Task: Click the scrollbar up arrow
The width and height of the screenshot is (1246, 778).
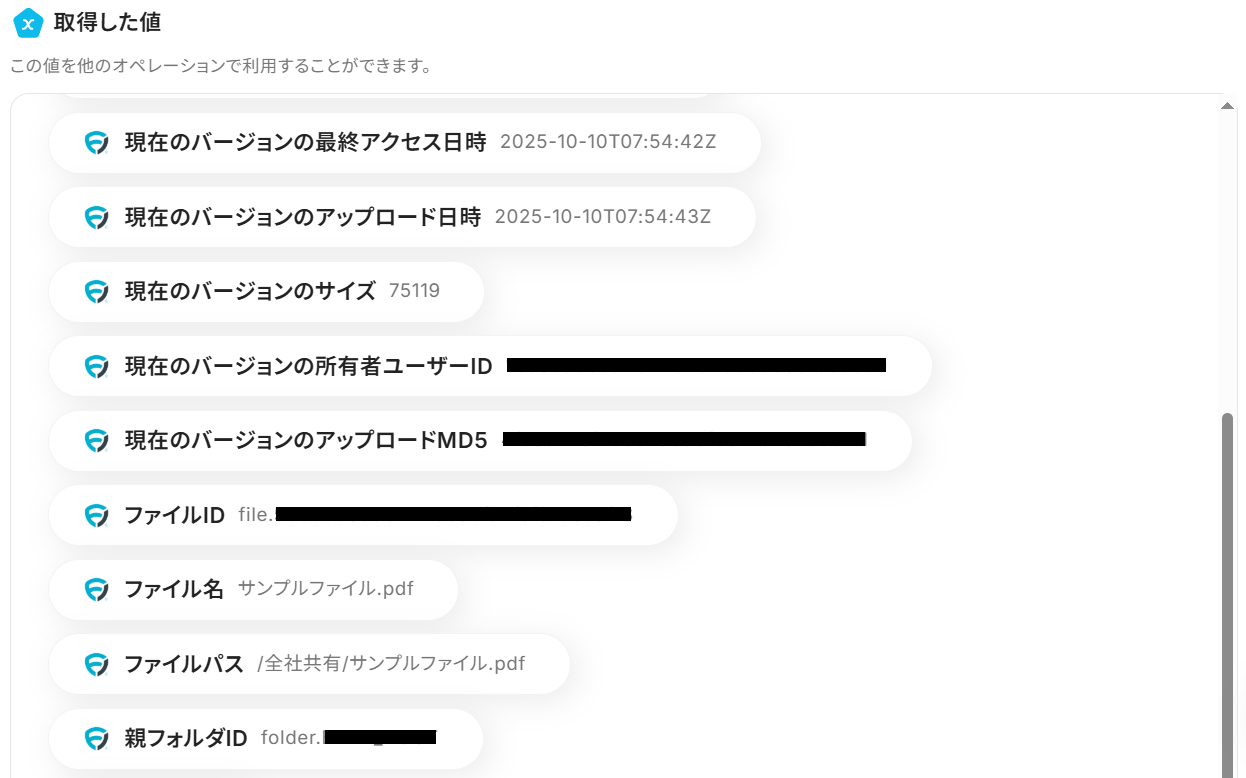Action: tap(1228, 106)
